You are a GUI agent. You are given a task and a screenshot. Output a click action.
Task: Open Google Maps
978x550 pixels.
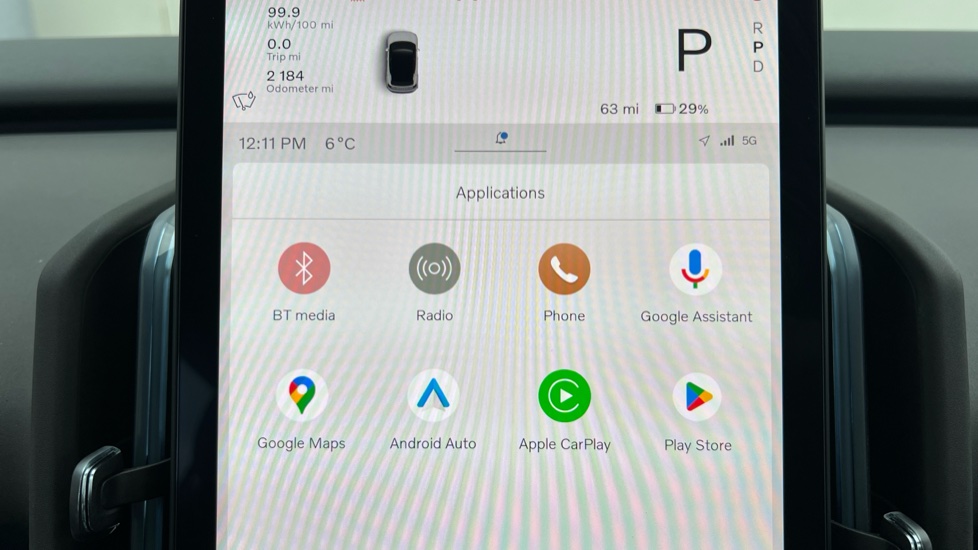[301, 395]
